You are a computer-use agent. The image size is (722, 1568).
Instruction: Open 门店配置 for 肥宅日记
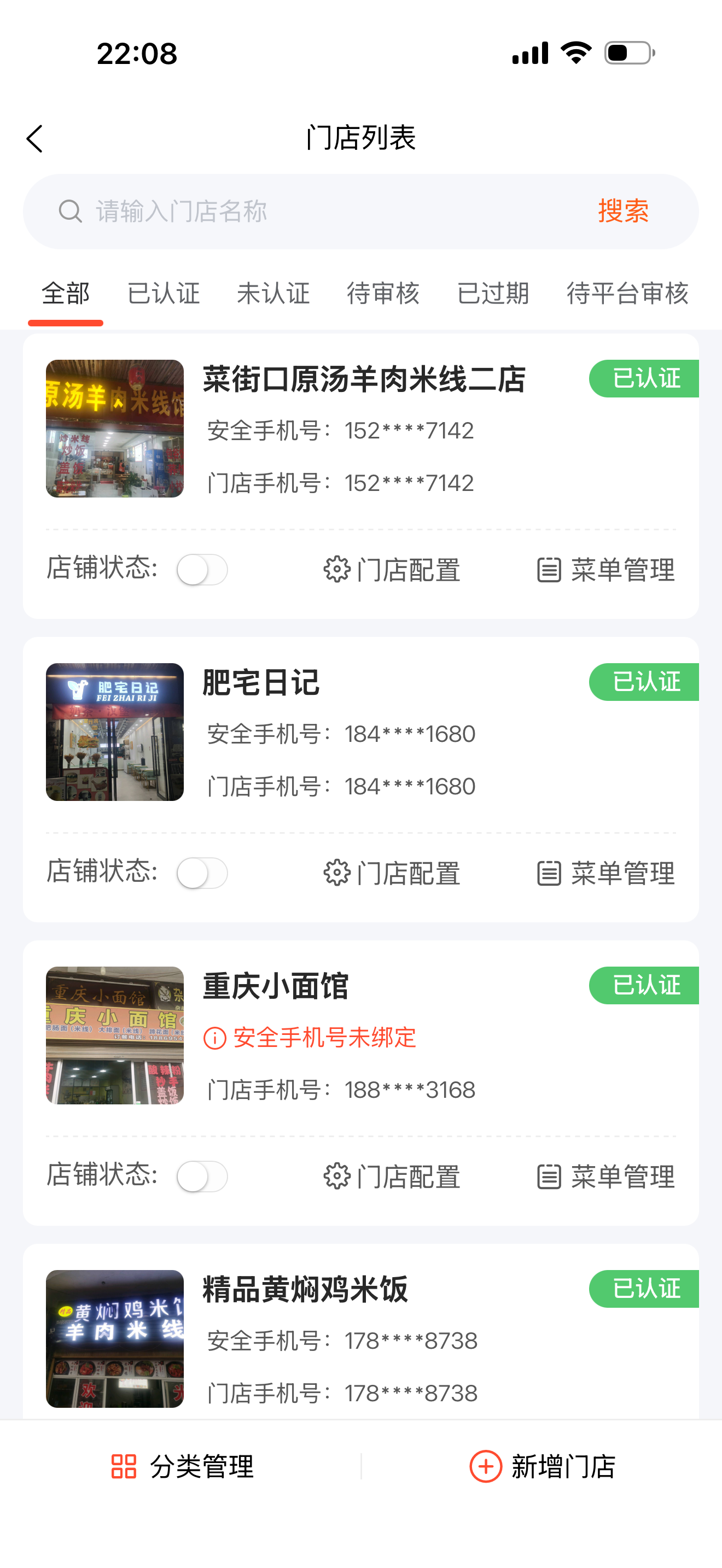[392, 873]
